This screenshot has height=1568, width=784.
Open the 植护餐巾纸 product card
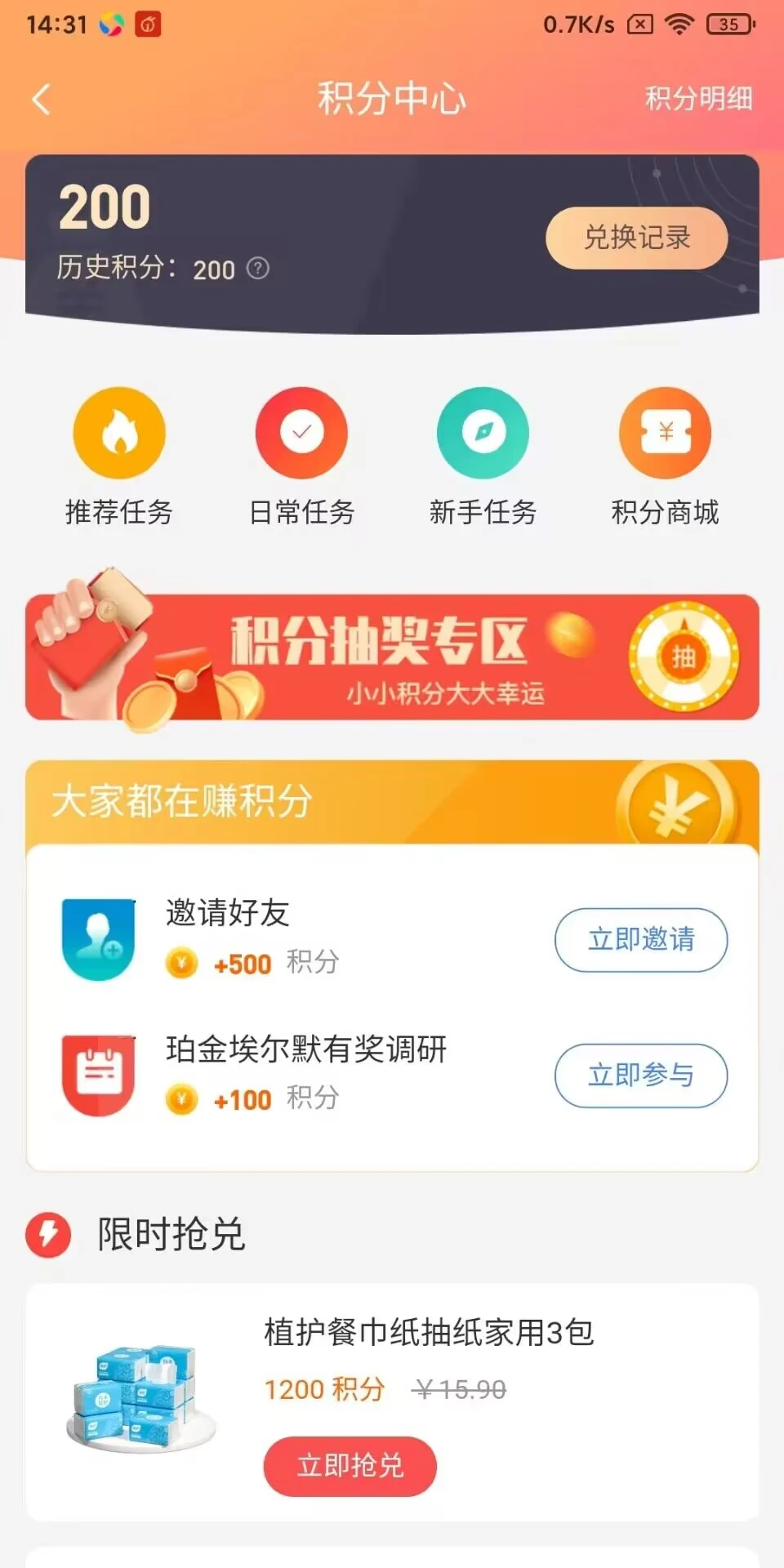[x=429, y=1333]
